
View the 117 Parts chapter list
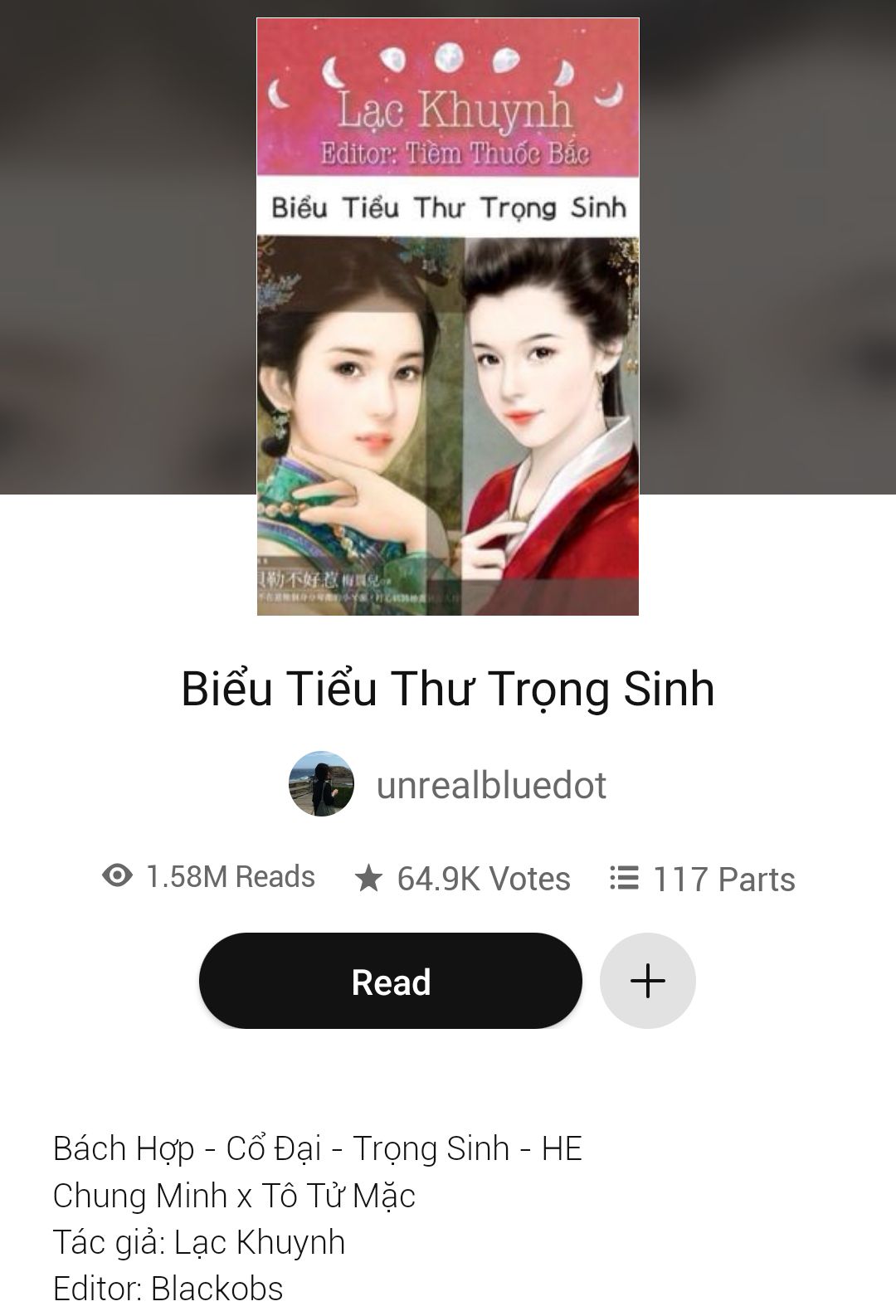pos(702,879)
